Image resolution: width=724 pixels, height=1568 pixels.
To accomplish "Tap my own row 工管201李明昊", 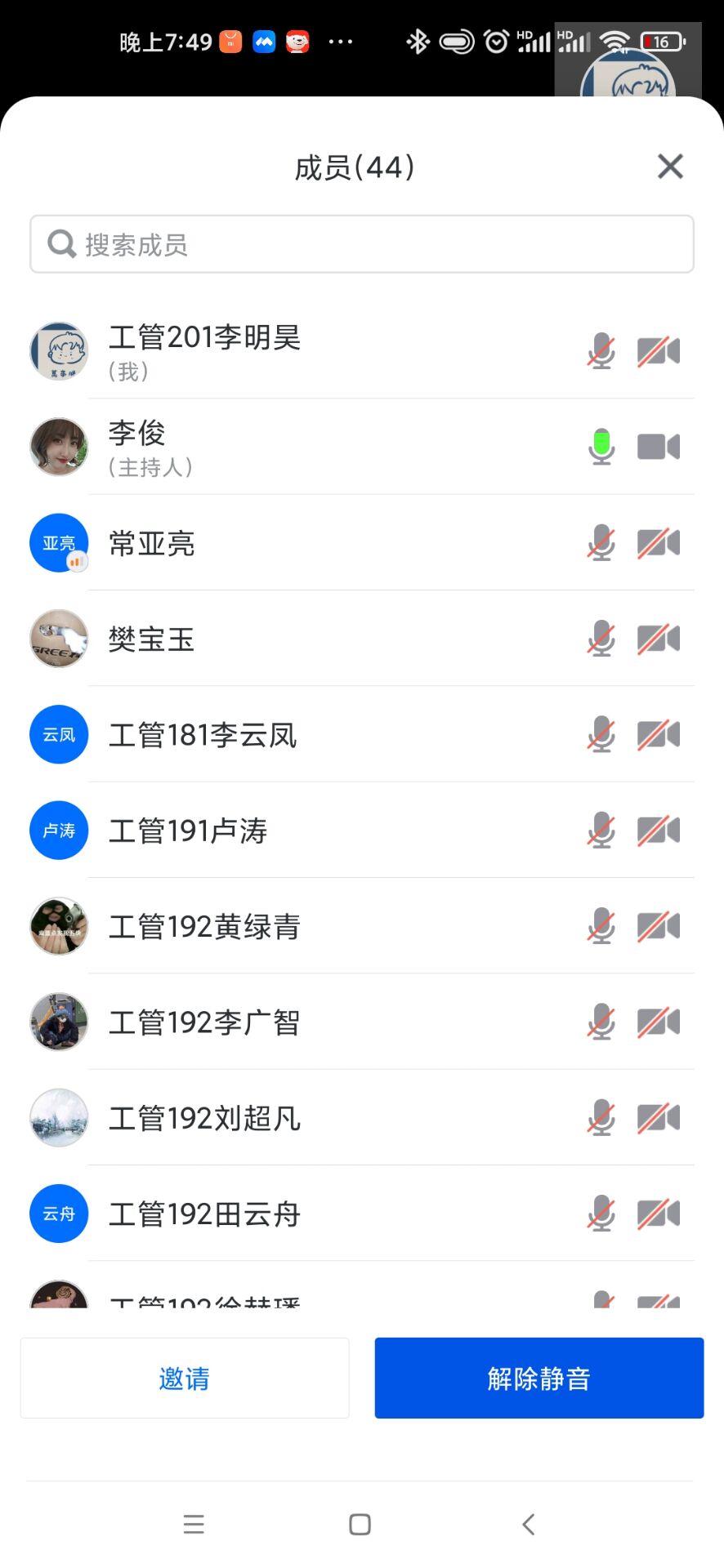I will click(327, 352).
